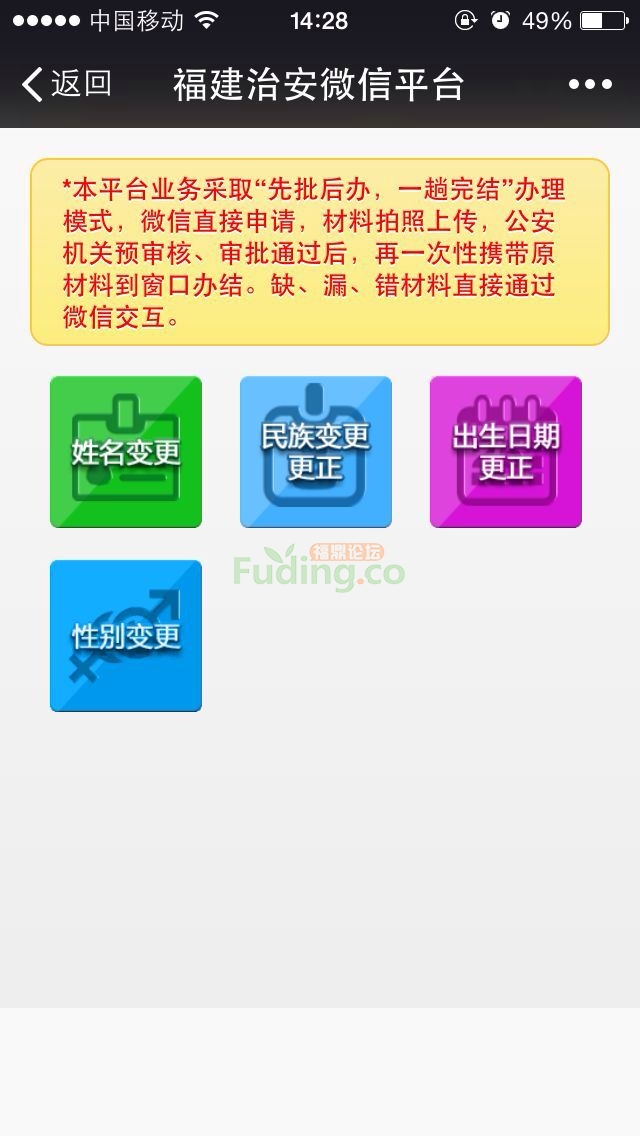Go back using the 返回 button

tap(66, 84)
